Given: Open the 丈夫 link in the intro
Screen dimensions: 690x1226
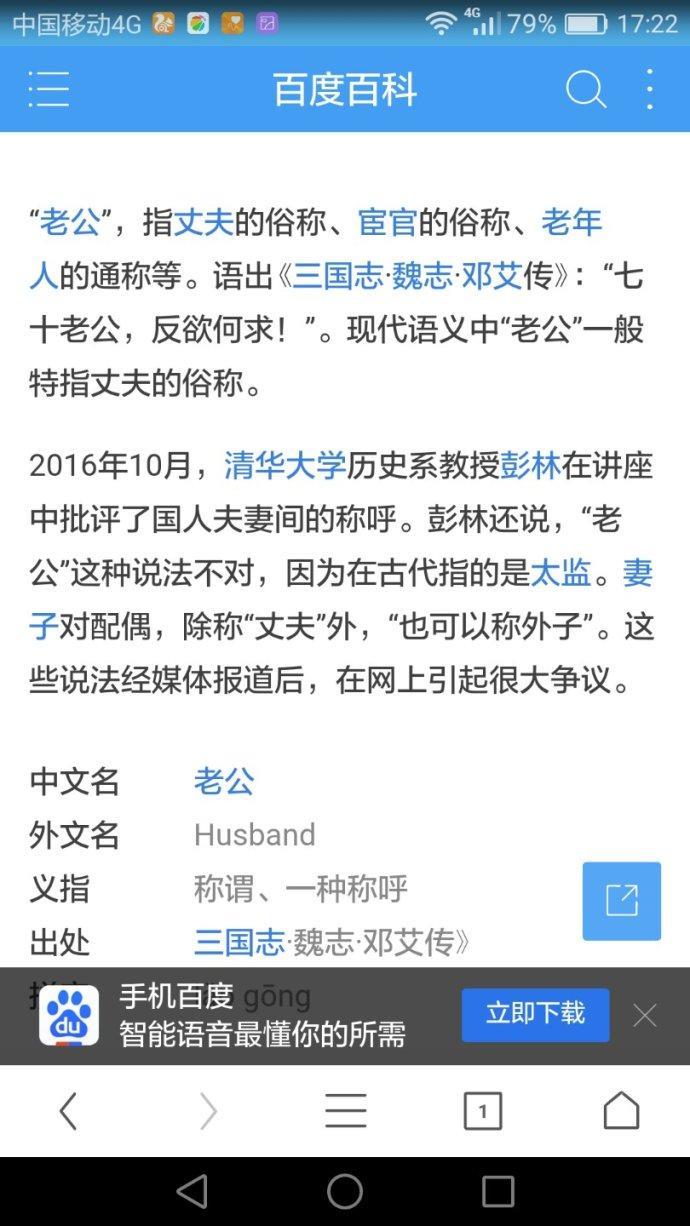Looking at the screenshot, I should pos(204,221).
